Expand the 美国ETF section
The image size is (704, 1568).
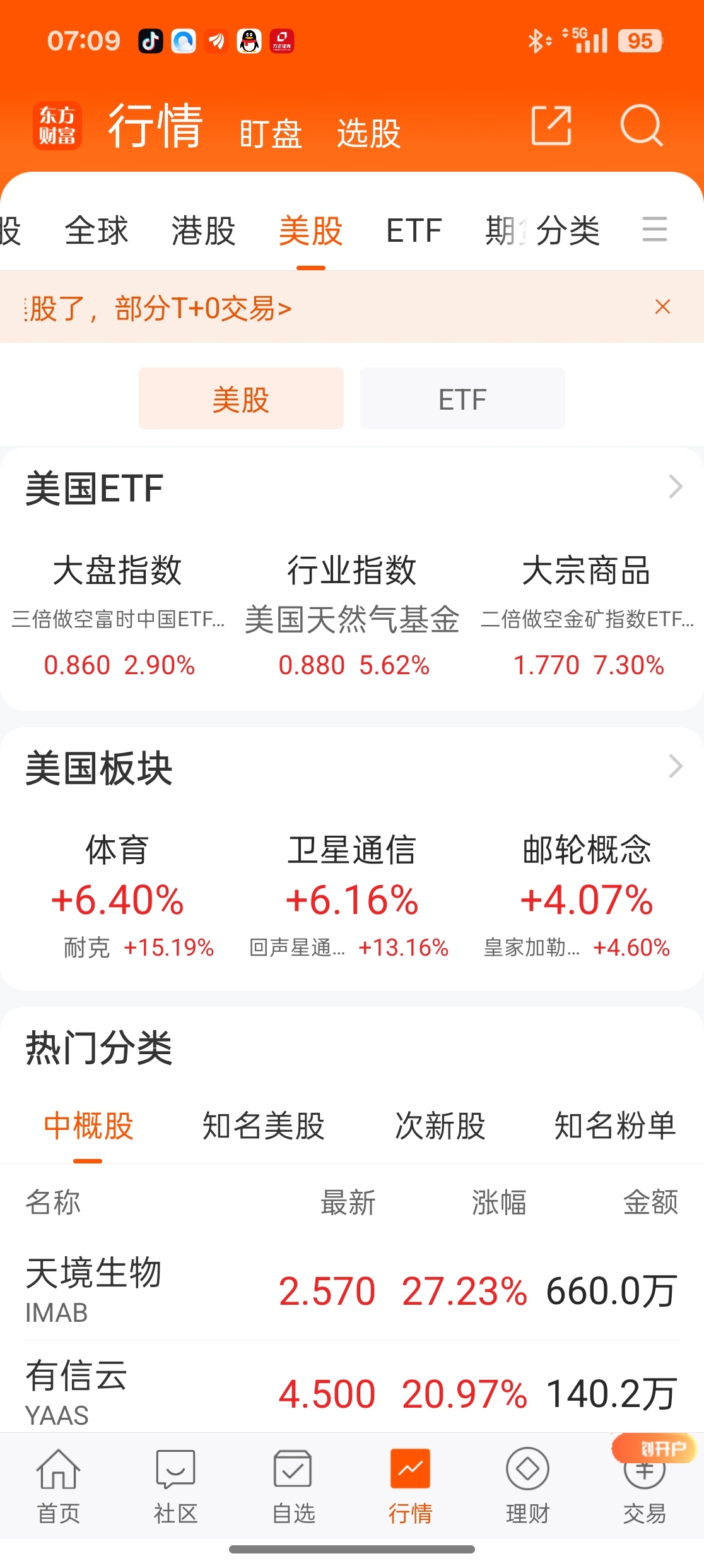(676, 487)
